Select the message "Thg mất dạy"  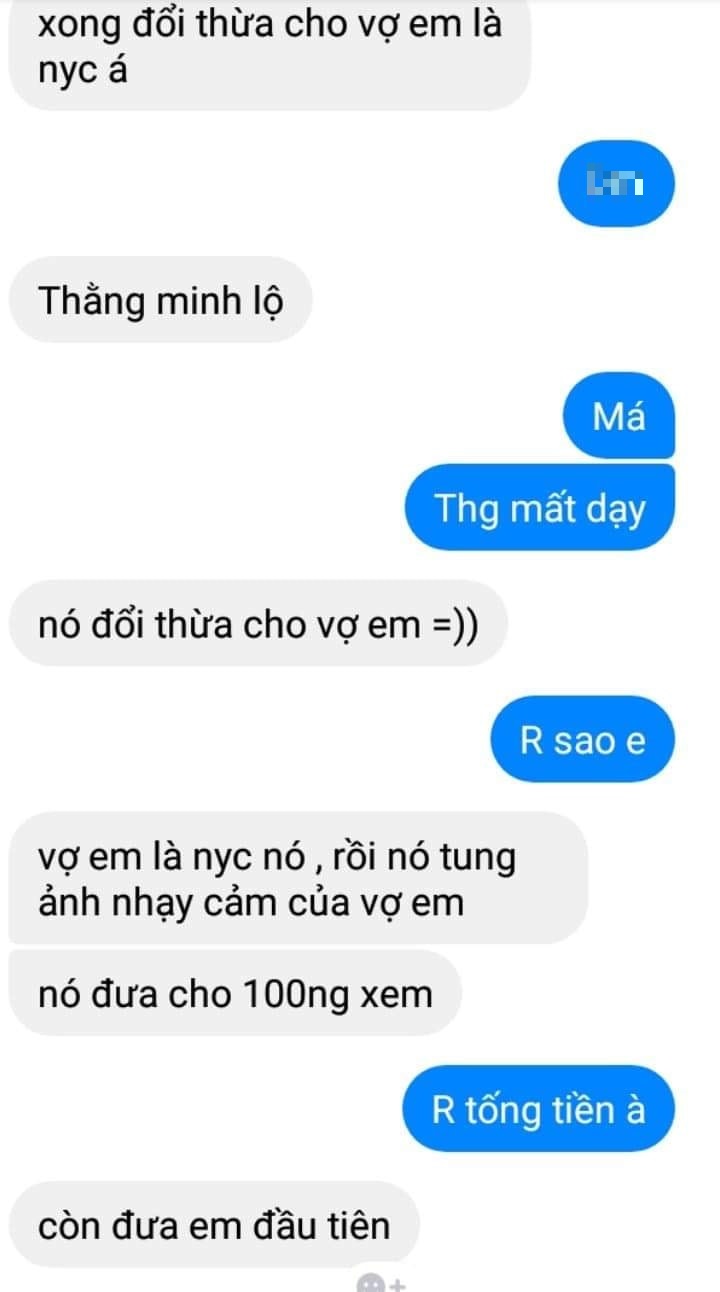coord(541,509)
